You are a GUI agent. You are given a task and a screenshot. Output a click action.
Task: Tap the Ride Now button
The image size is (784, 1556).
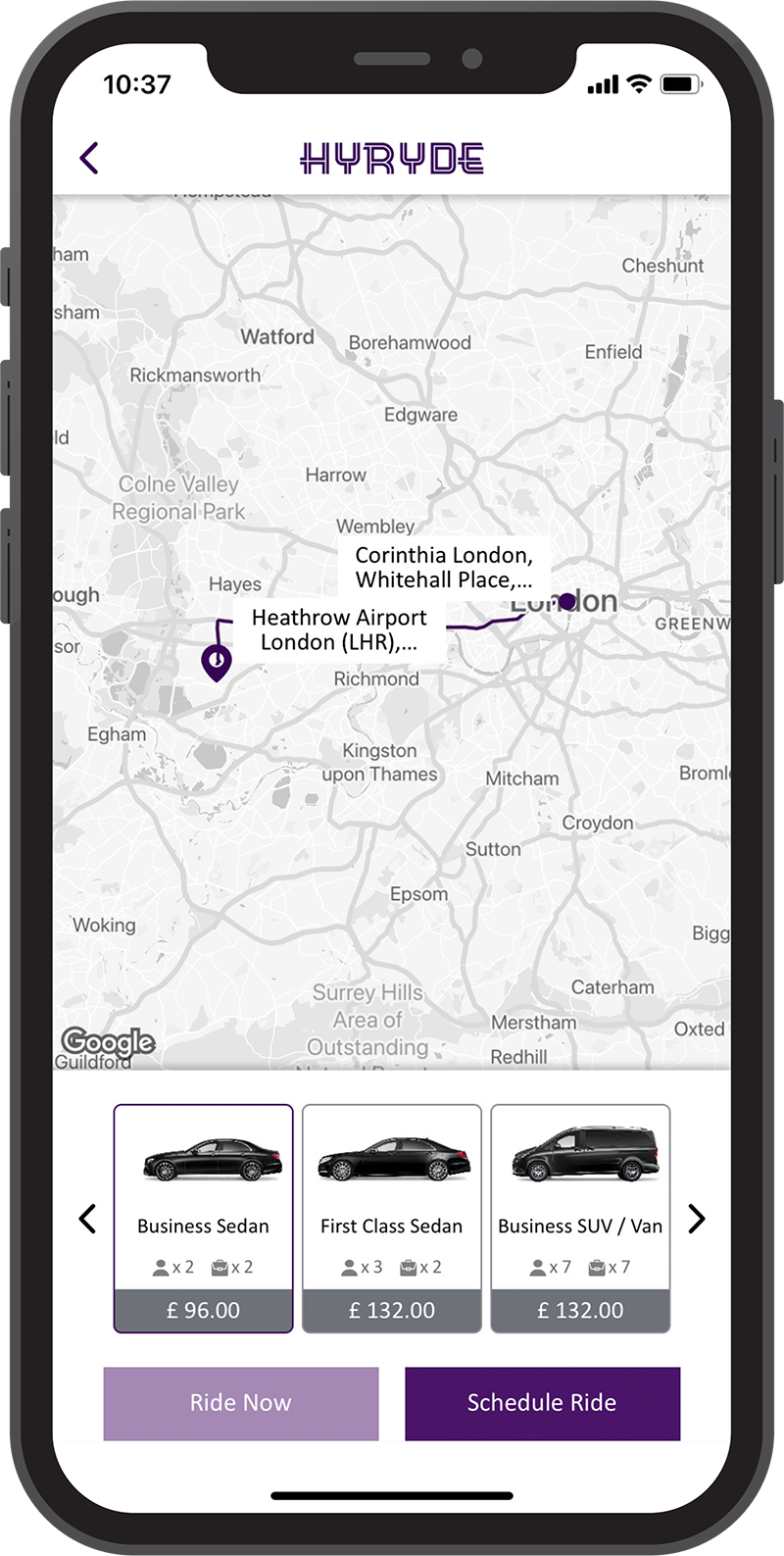(x=241, y=1403)
